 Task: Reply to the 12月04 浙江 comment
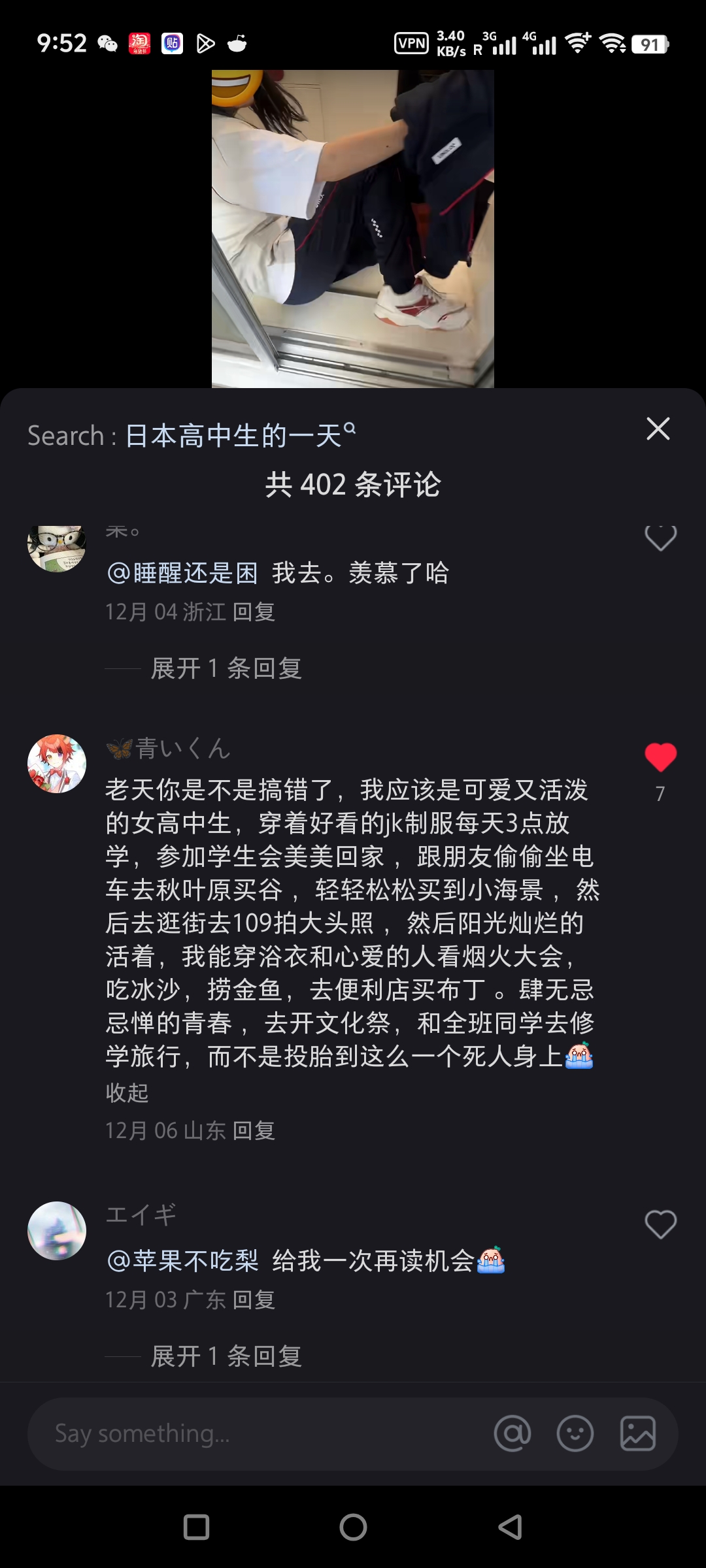pyautogui.click(x=254, y=612)
